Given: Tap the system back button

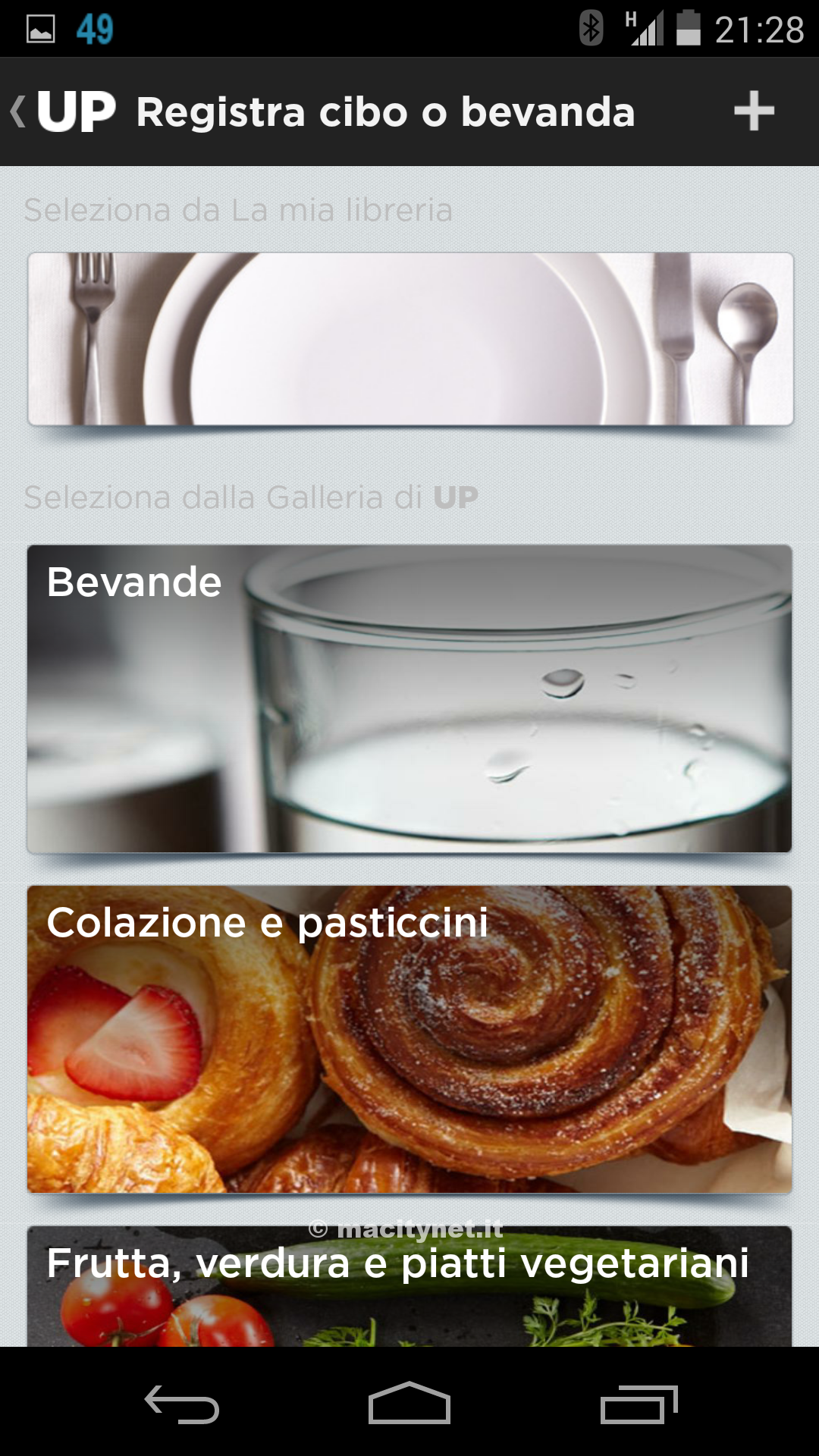Looking at the screenshot, I should point(182,1404).
